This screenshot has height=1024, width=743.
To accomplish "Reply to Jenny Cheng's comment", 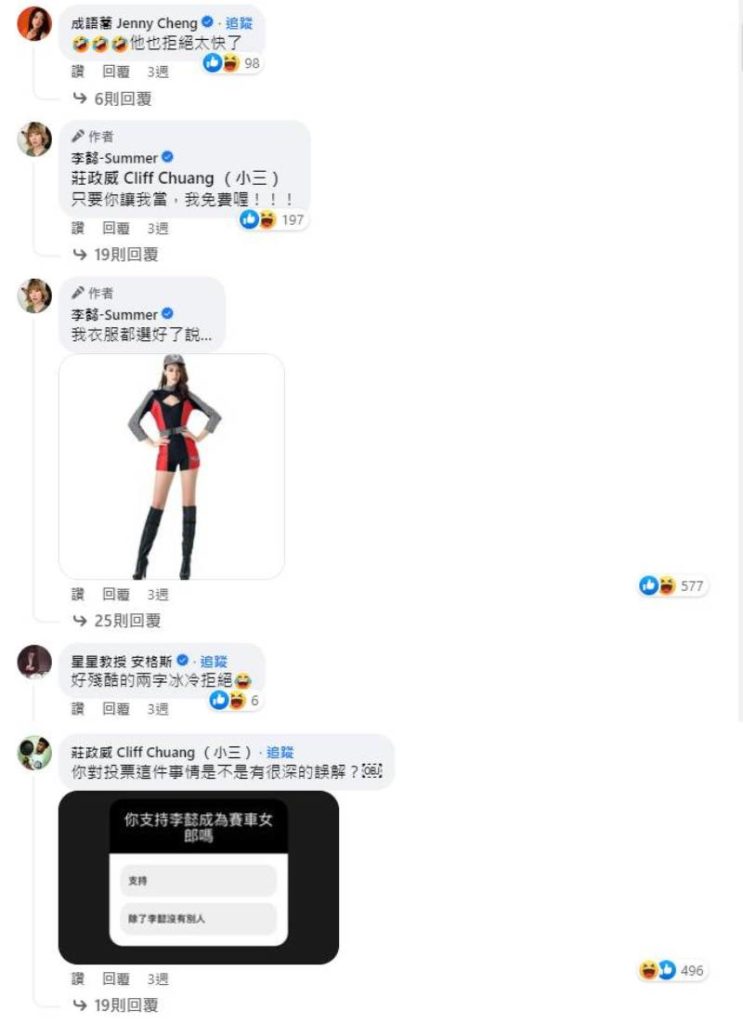I will [116, 72].
